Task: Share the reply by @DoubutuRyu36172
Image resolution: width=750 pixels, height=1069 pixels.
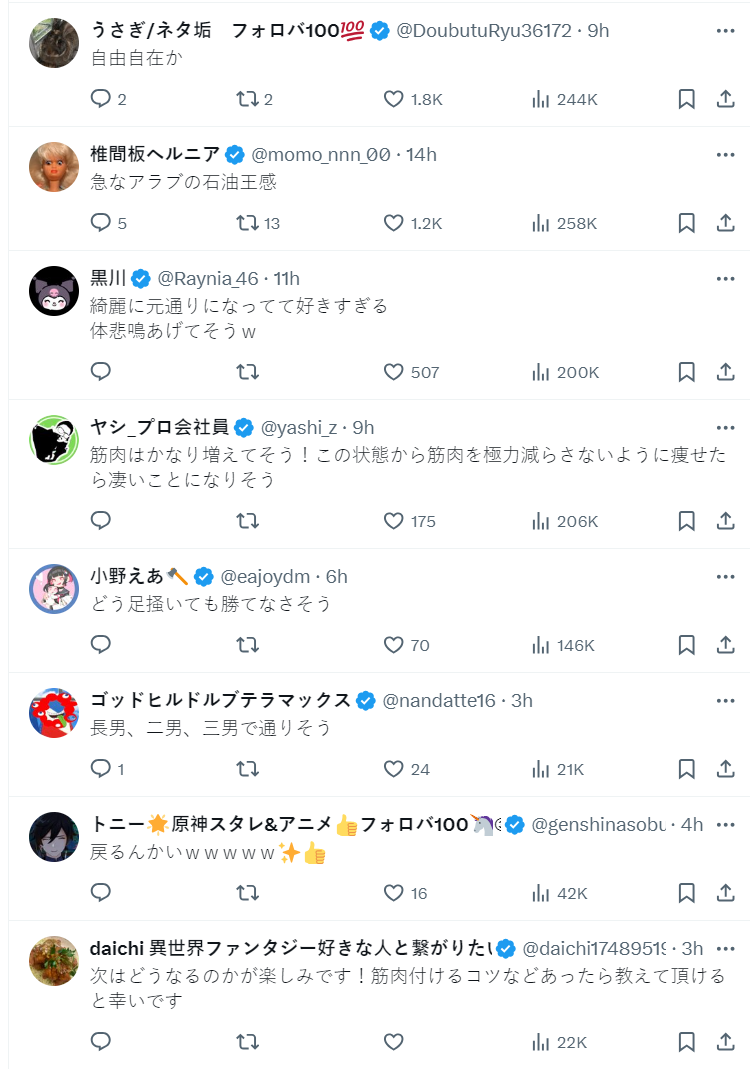Action: click(x=726, y=99)
